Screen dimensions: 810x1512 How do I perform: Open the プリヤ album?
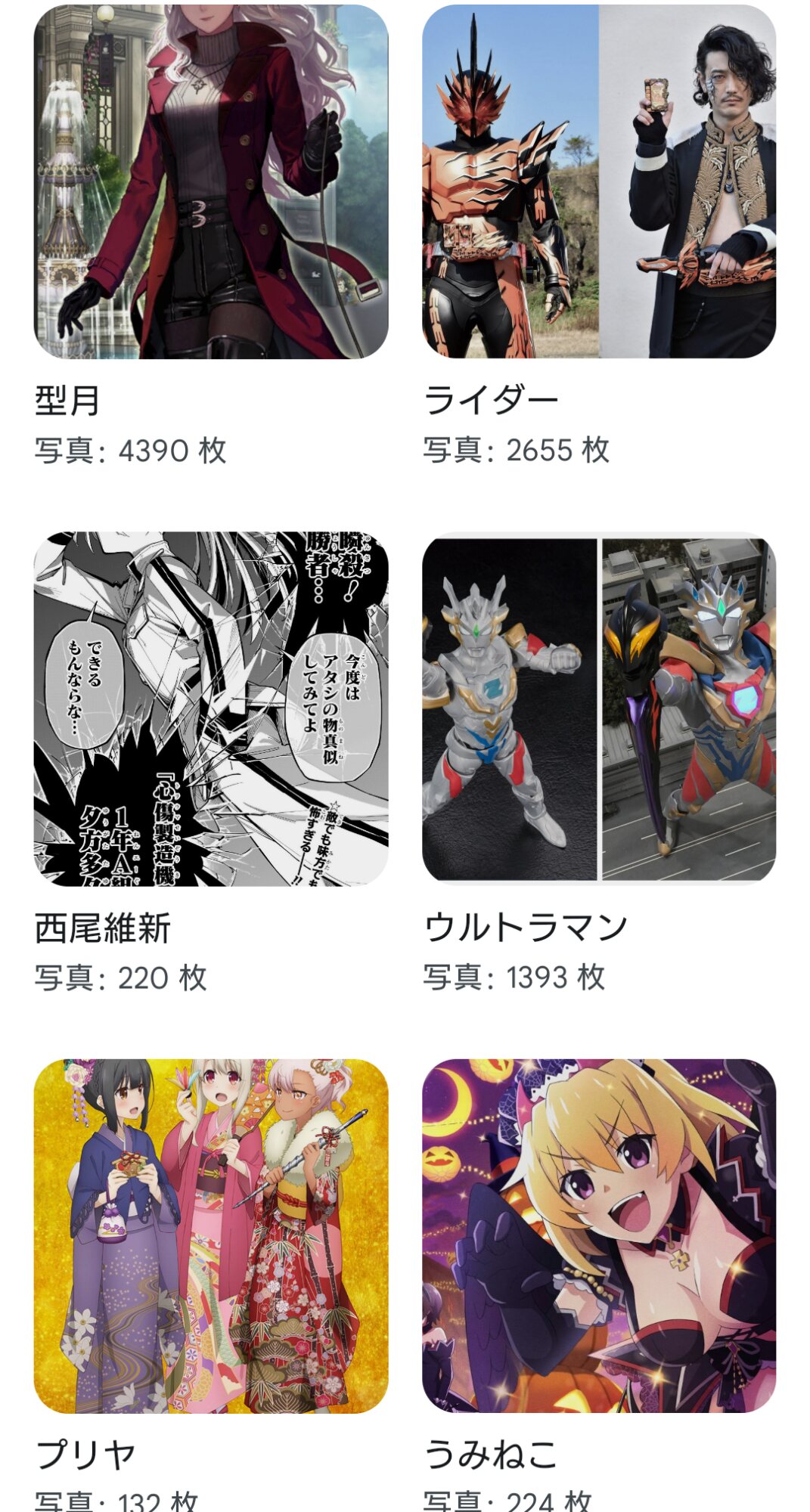pos(211,1235)
